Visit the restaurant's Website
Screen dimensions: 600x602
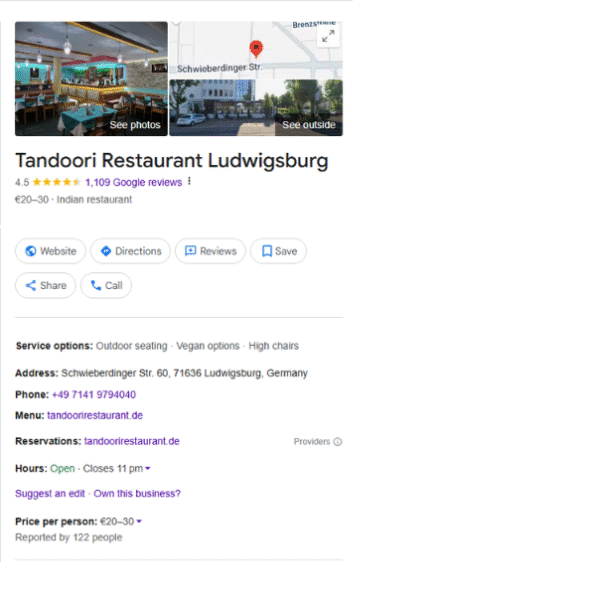coord(50,251)
